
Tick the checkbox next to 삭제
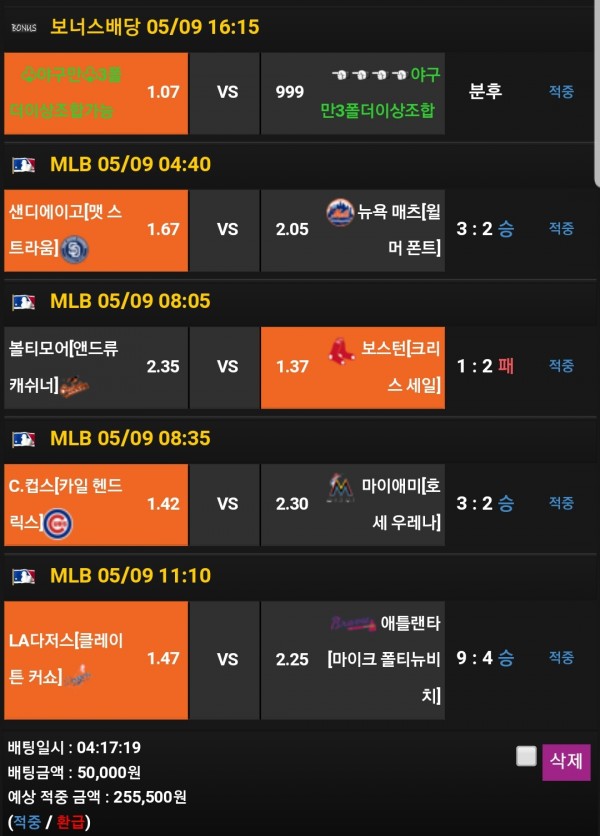[526, 757]
